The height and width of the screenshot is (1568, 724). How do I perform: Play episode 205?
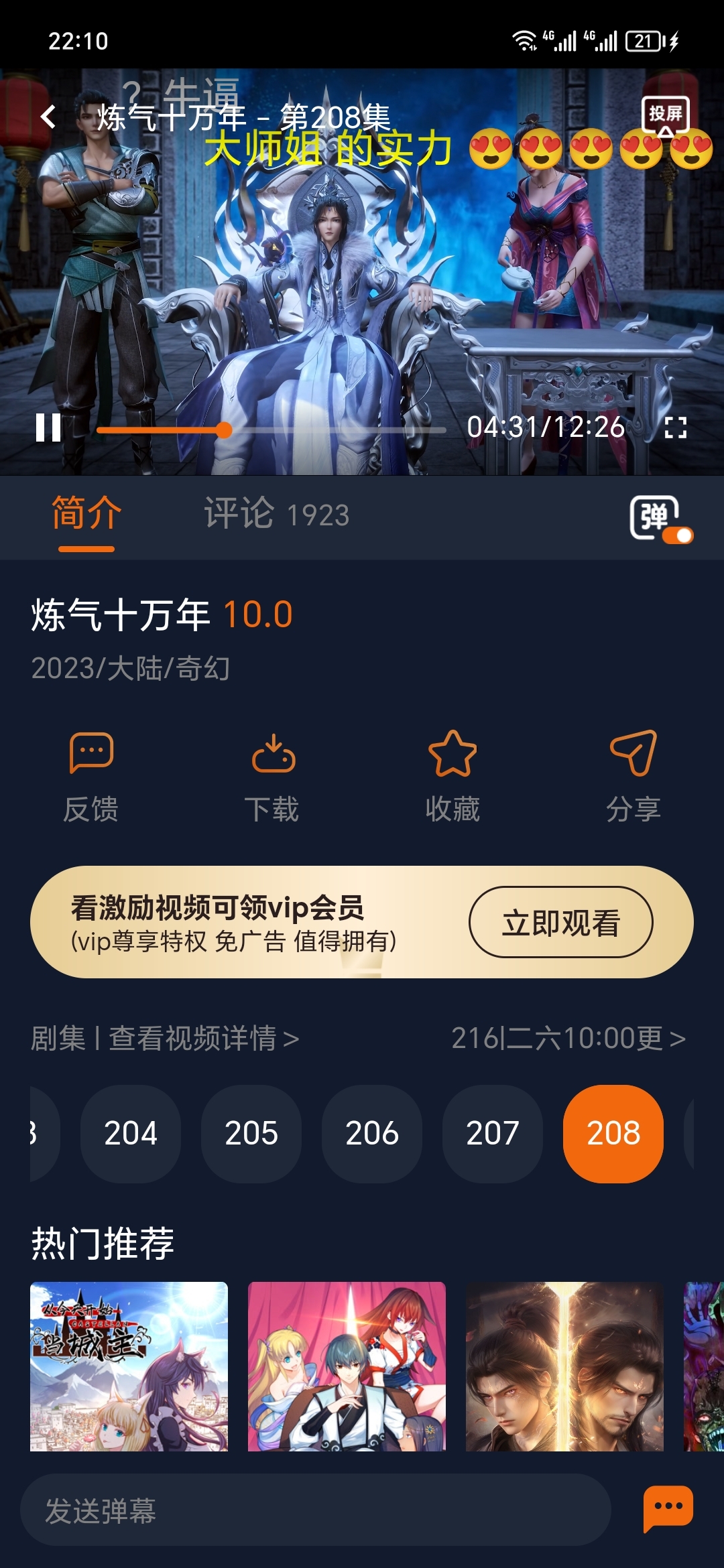click(x=251, y=1134)
